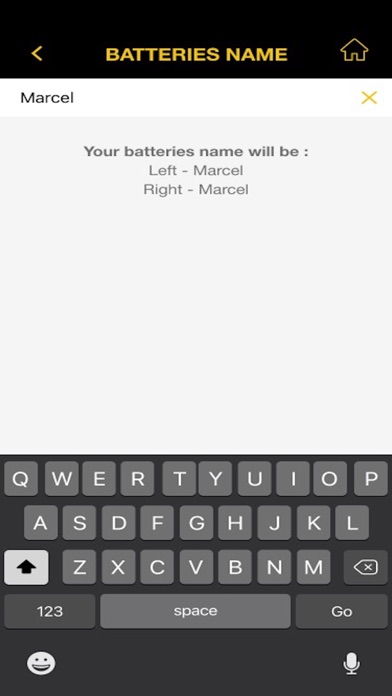Viewport: 392px width, 696px height.
Task: Tap the space bar
Action: (195, 611)
